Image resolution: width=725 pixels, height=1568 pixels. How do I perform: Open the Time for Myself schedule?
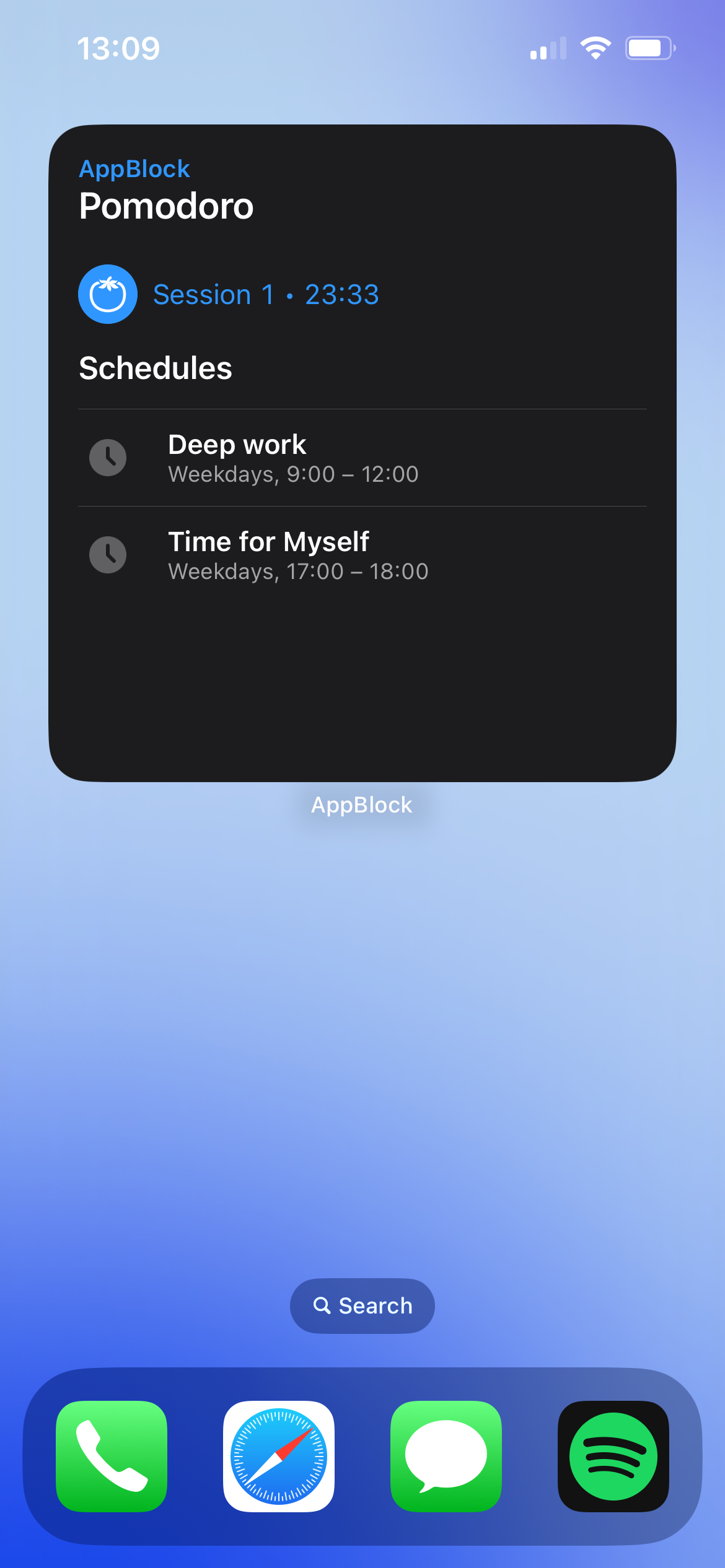[x=297, y=555]
